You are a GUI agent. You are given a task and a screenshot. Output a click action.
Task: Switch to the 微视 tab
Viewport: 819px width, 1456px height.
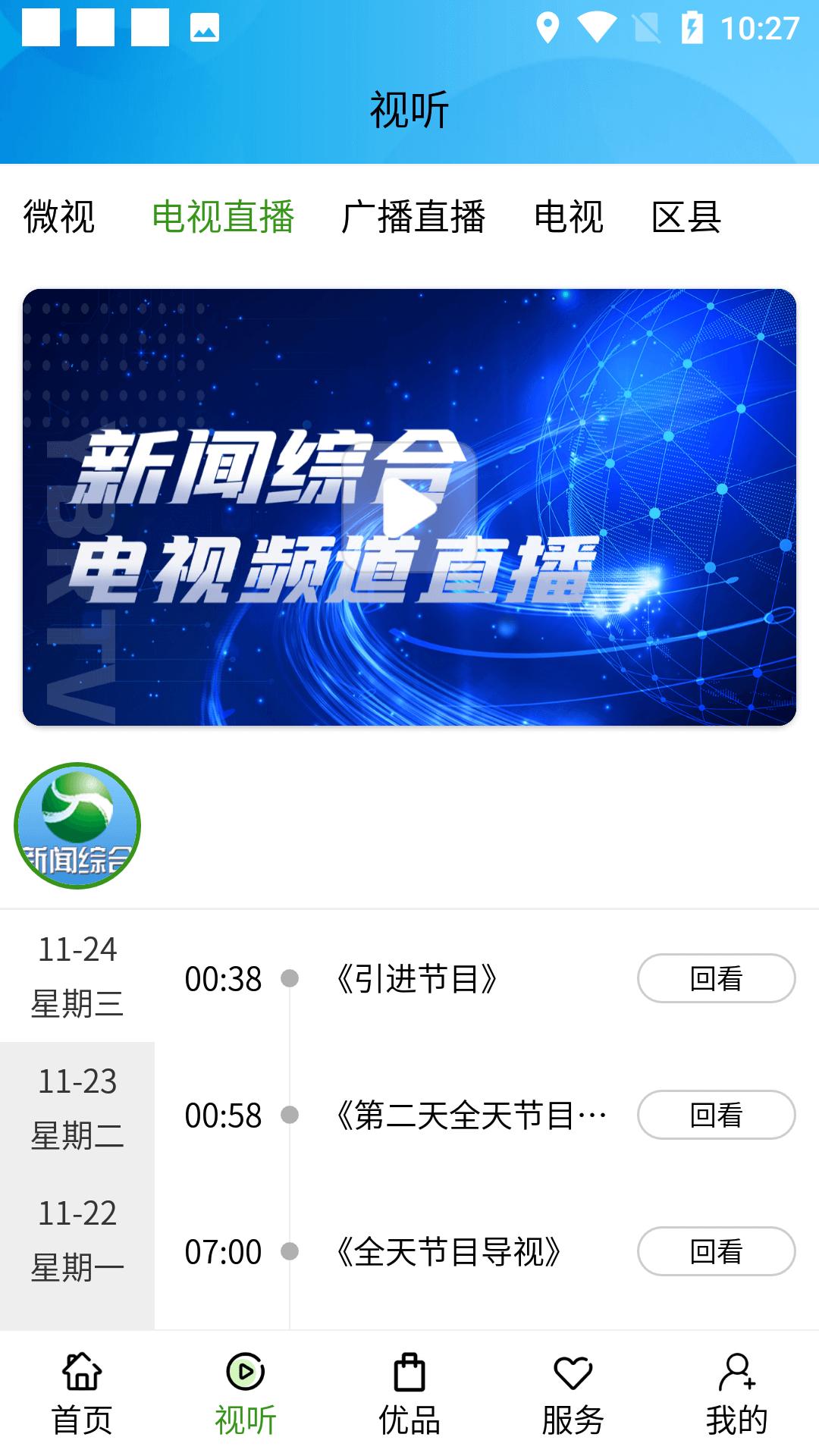(x=59, y=217)
